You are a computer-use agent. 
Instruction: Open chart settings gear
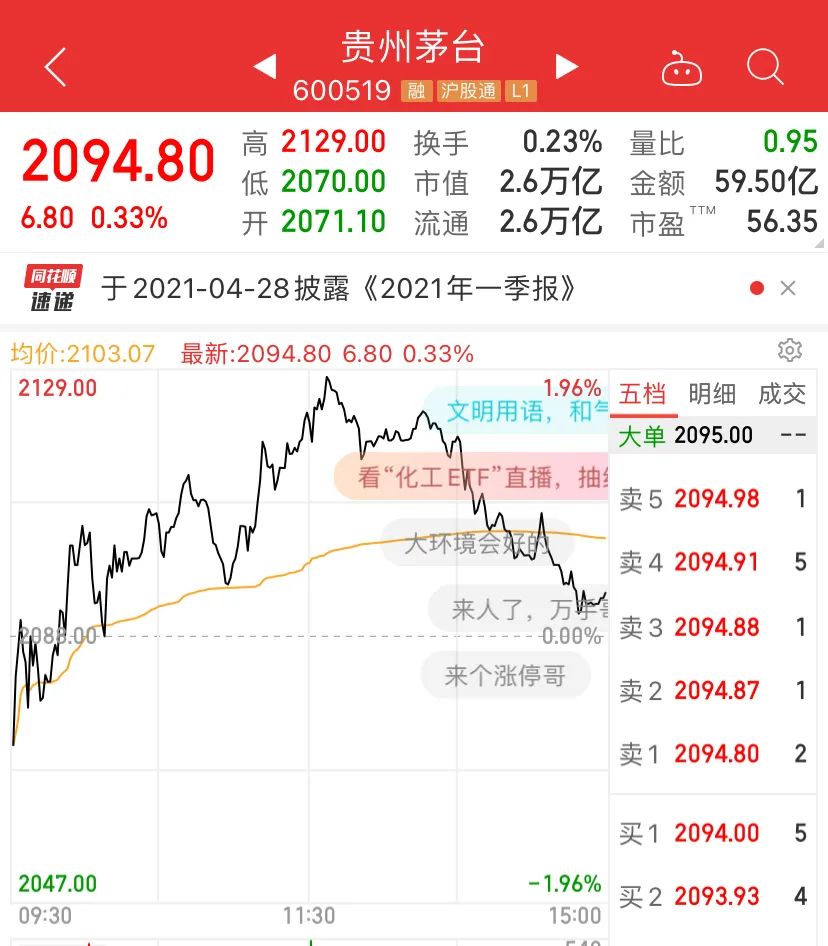pyautogui.click(x=790, y=350)
